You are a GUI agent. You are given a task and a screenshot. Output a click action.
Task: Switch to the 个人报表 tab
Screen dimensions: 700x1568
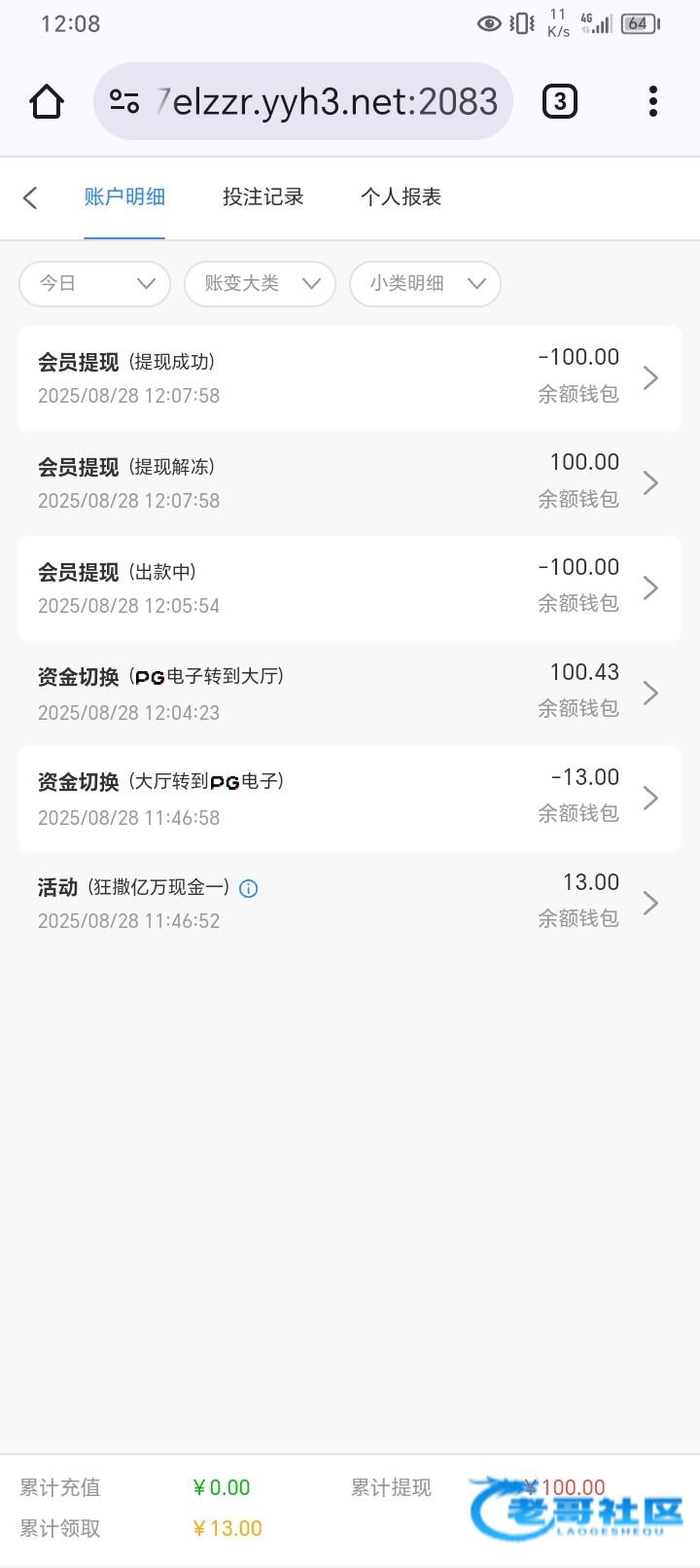tap(401, 197)
